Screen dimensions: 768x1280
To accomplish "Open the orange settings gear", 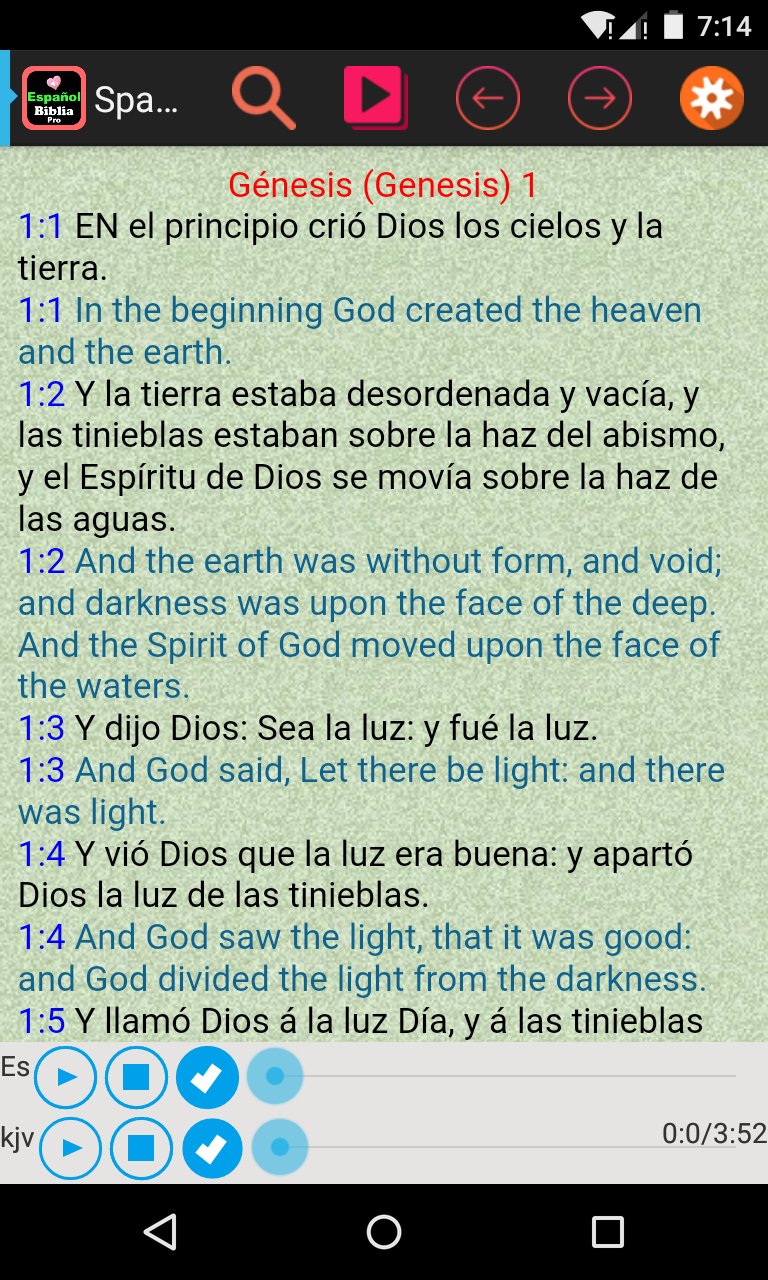I will coord(711,98).
